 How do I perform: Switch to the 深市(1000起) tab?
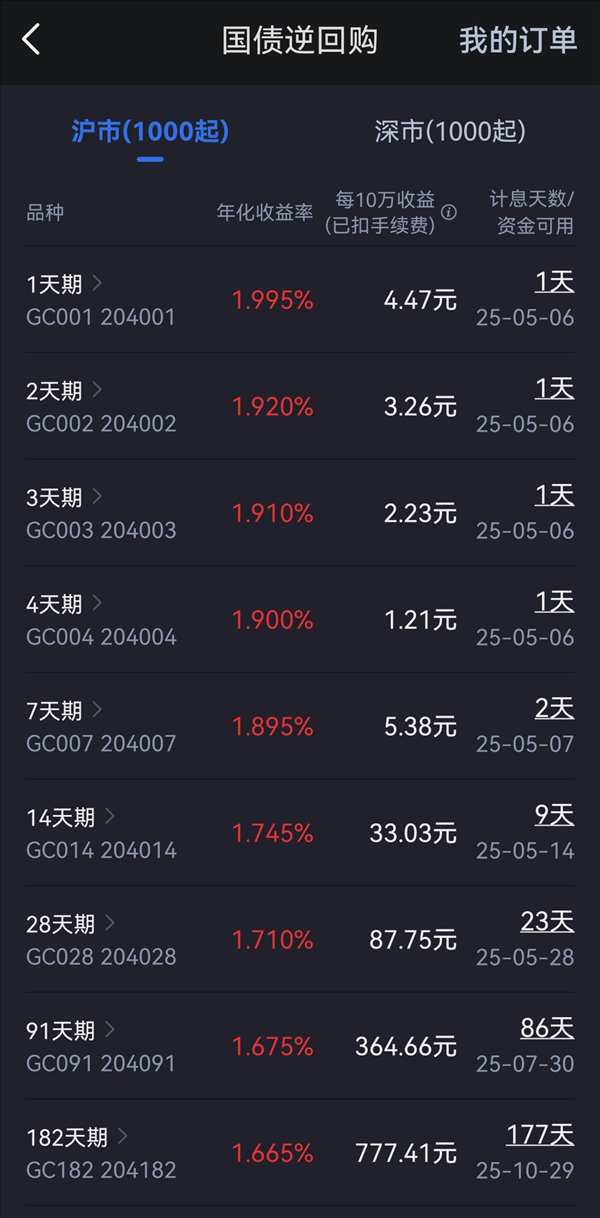[450, 131]
